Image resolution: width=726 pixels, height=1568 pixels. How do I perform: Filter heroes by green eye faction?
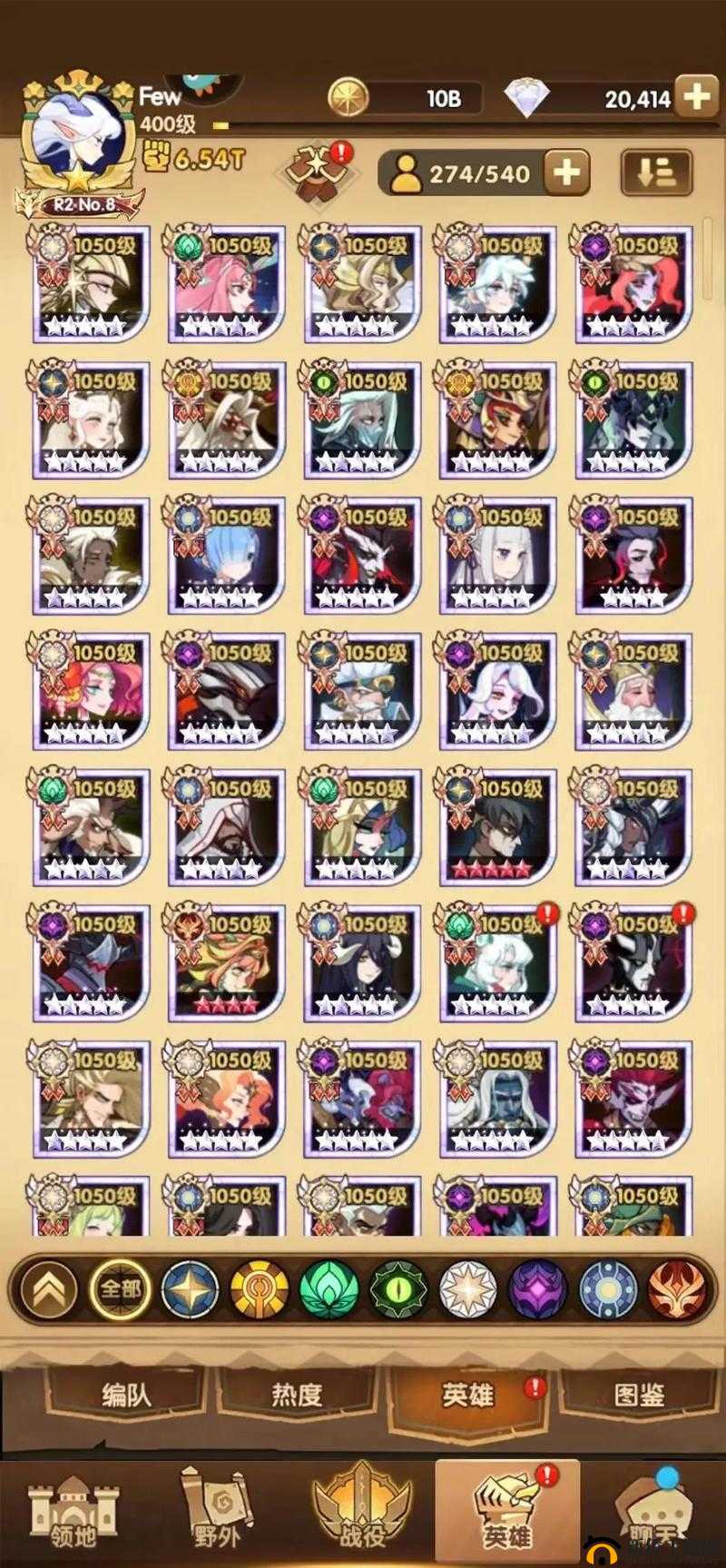398,1288
